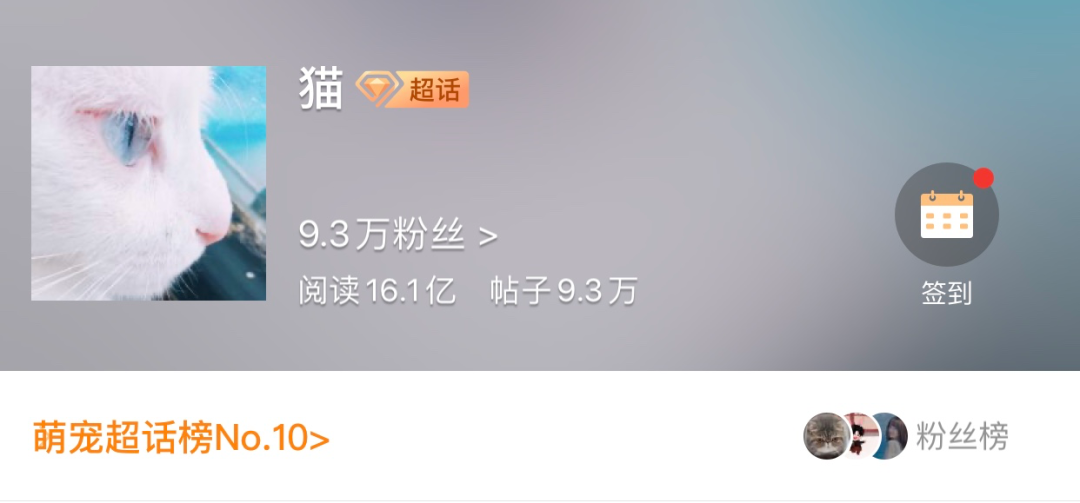Viewport: 1080px width, 503px height.
Task: Open the white cat topic avatar
Action: (149, 183)
